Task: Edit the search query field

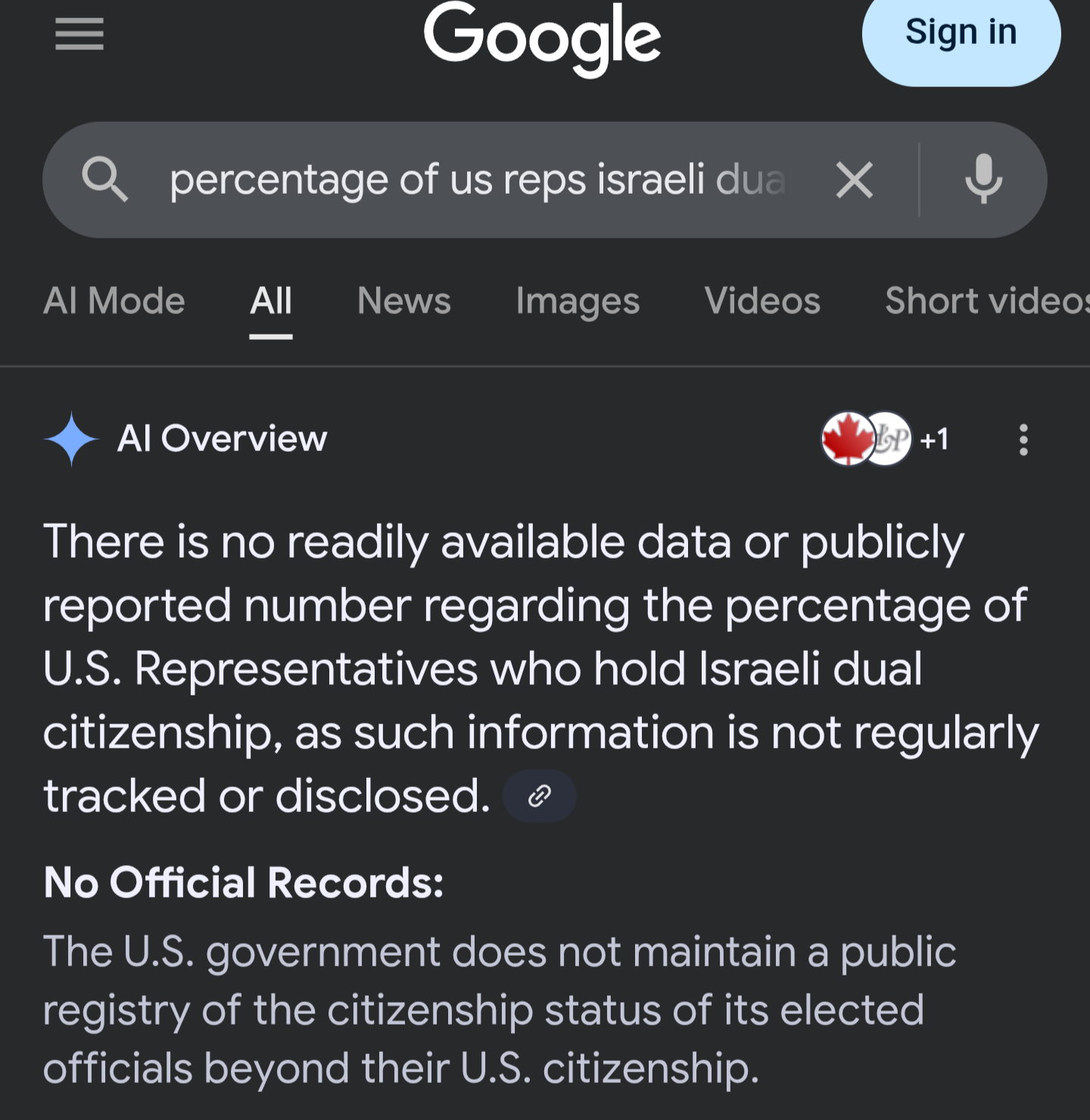Action: [x=477, y=180]
